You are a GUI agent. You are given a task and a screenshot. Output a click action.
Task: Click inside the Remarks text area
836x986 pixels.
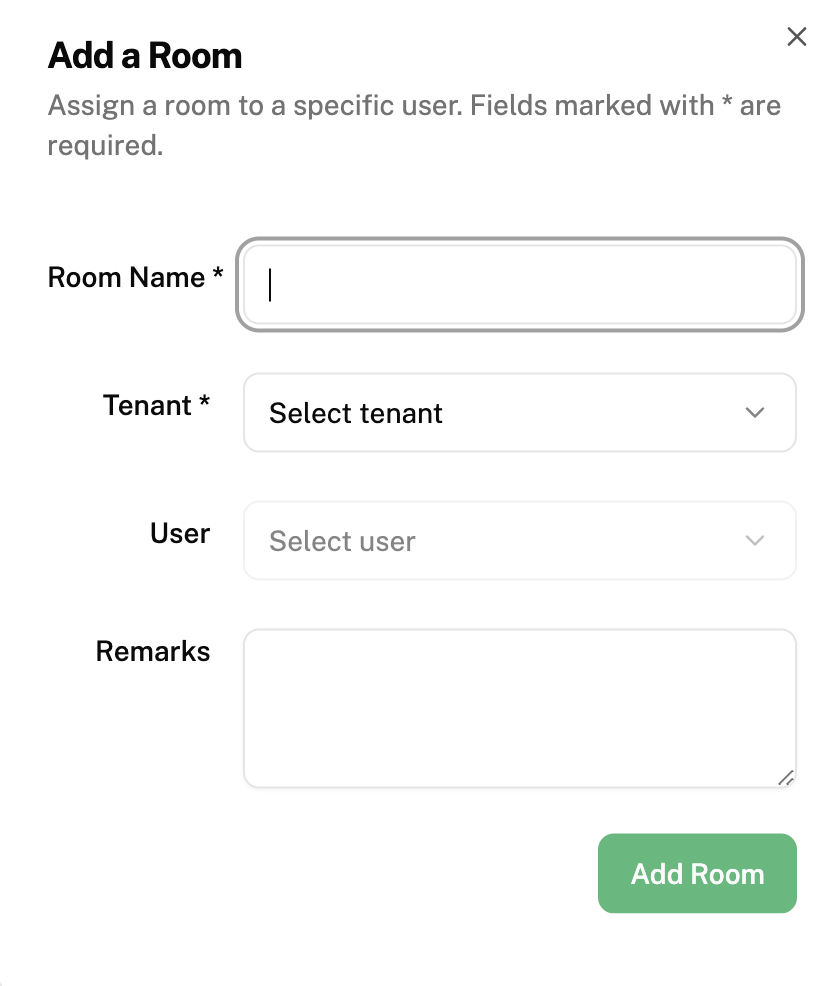point(519,705)
